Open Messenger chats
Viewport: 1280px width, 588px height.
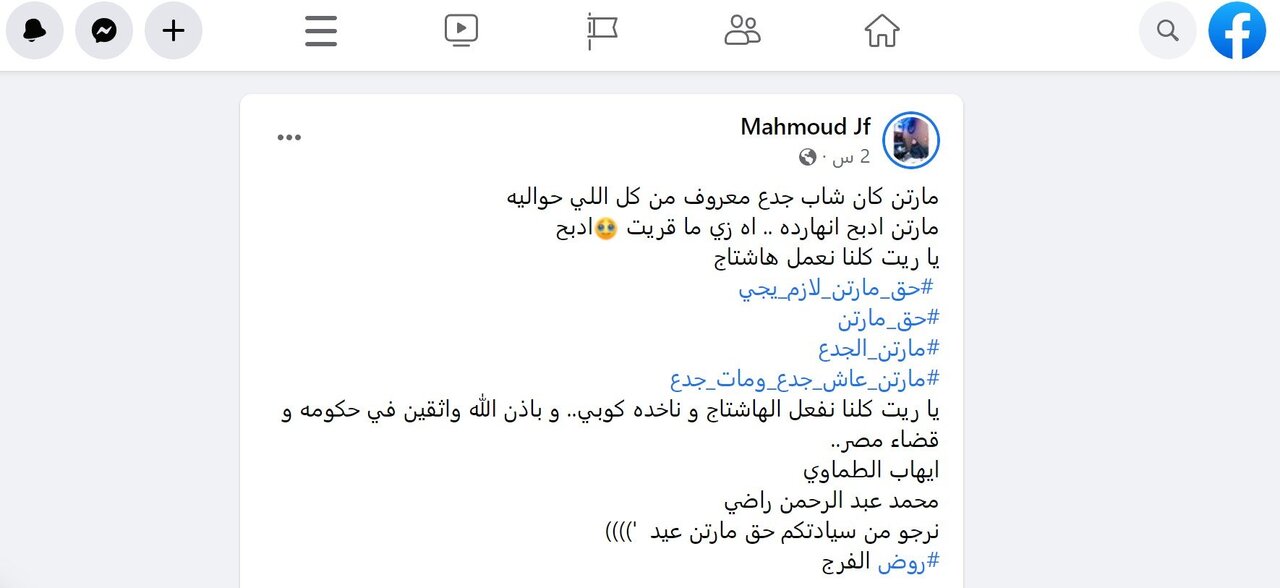104,30
